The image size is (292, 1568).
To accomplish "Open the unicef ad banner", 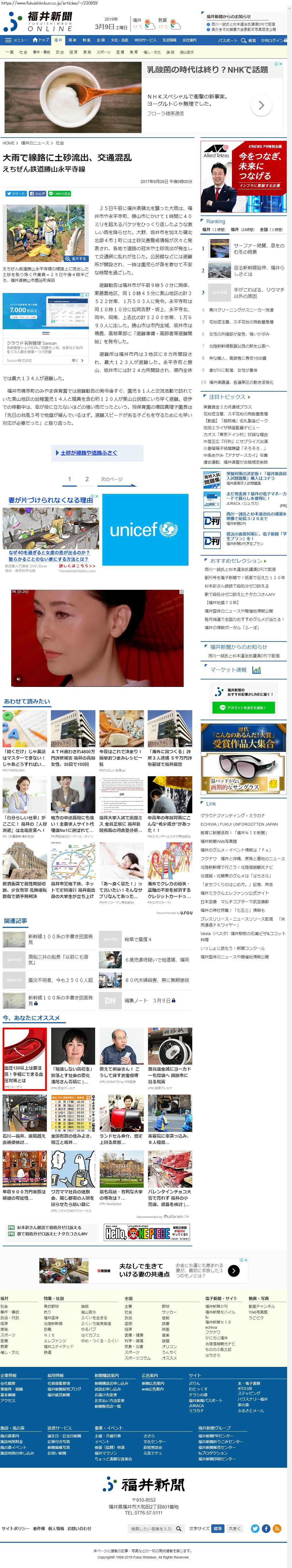I will pyautogui.click(x=145, y=529).
